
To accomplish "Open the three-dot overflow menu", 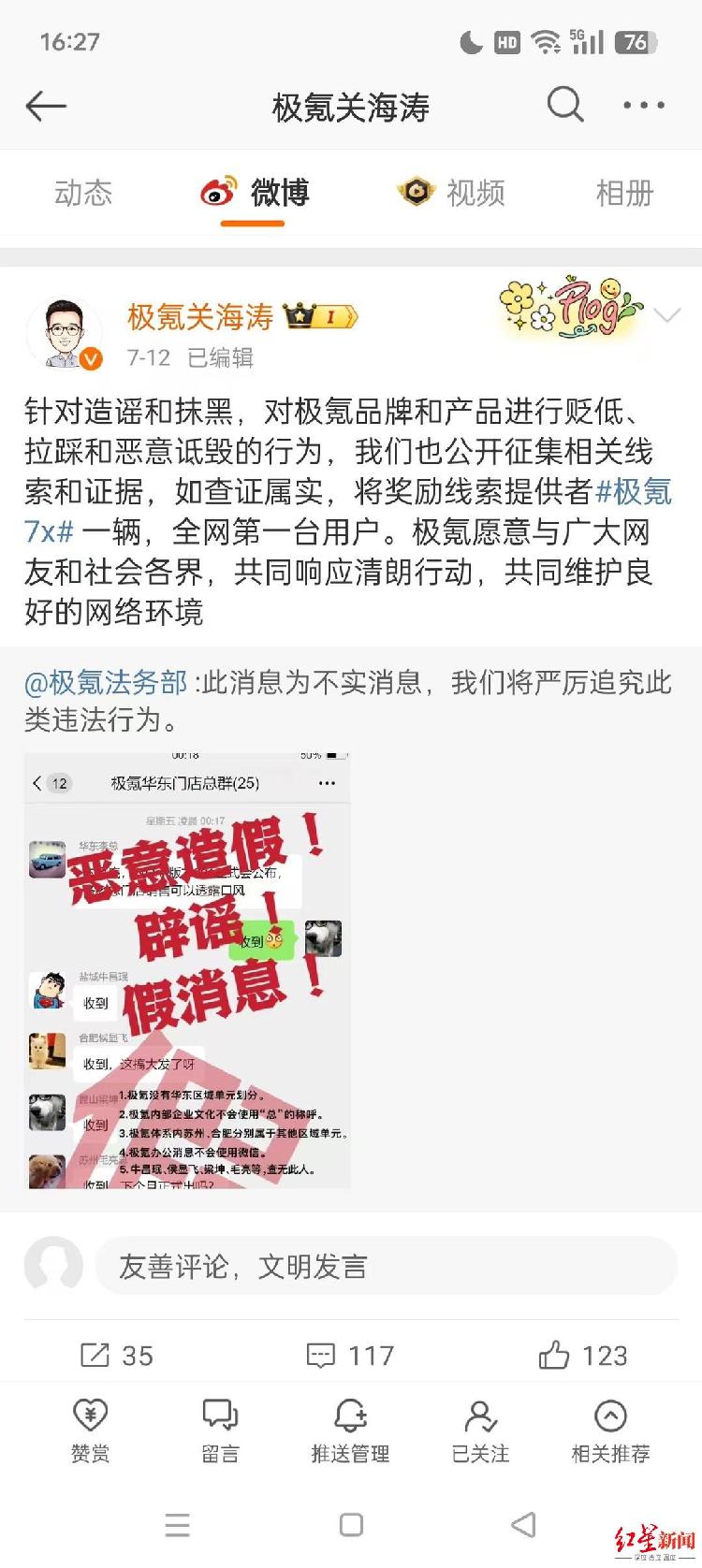I will pos(644,106).
